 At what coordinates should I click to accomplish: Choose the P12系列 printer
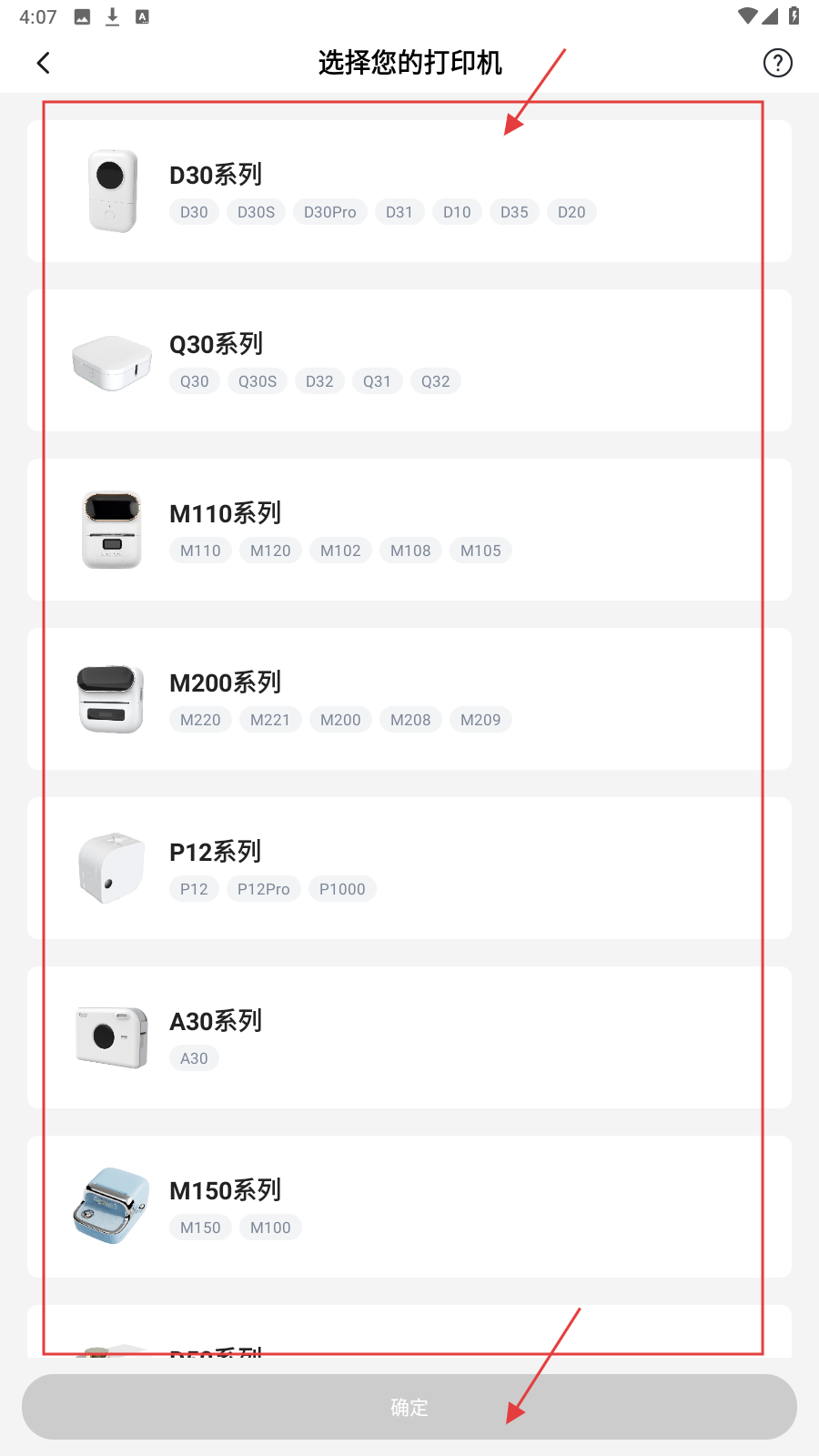tap(409, 868)
